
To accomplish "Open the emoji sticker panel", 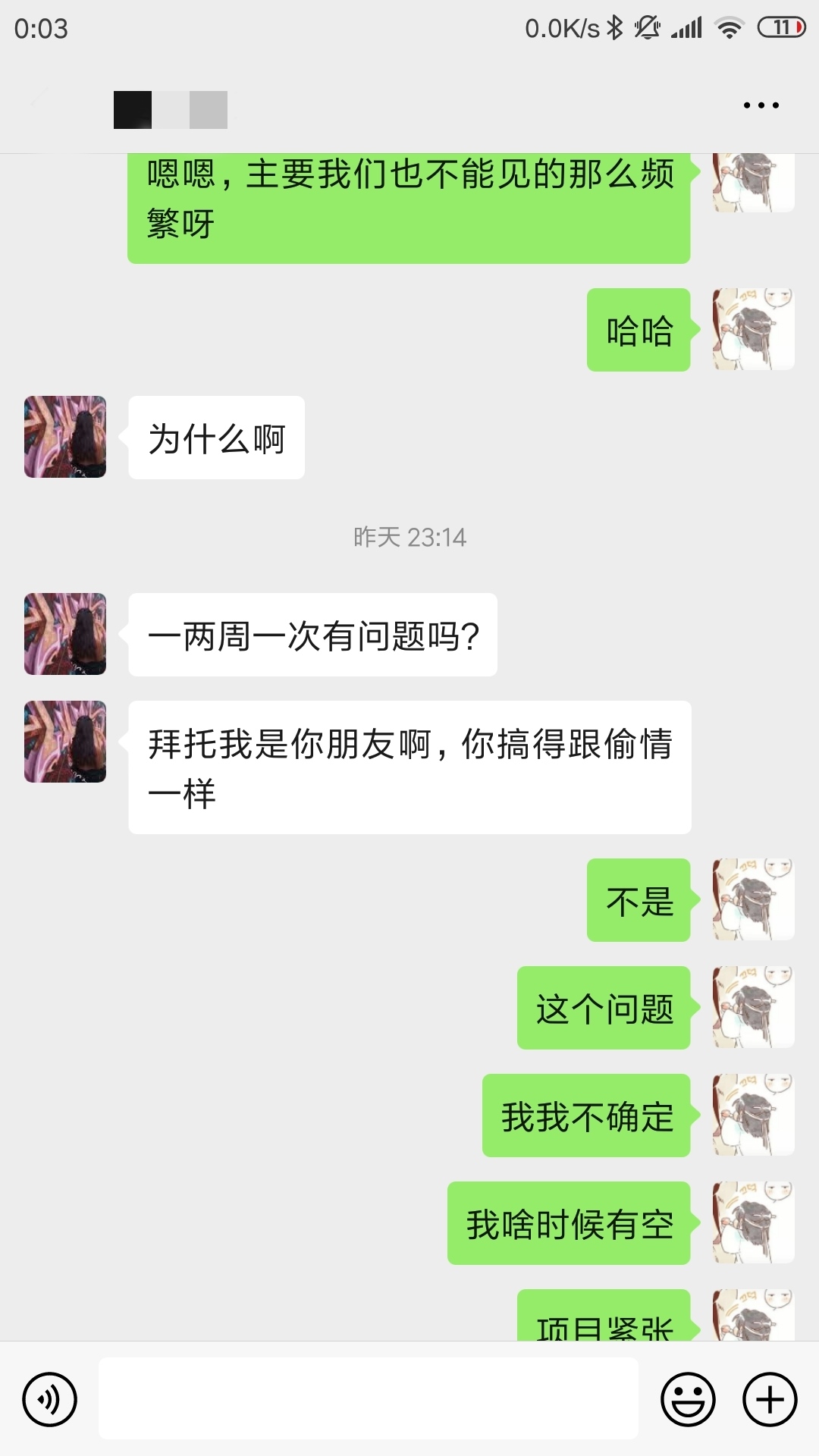I will (688, 1399).
